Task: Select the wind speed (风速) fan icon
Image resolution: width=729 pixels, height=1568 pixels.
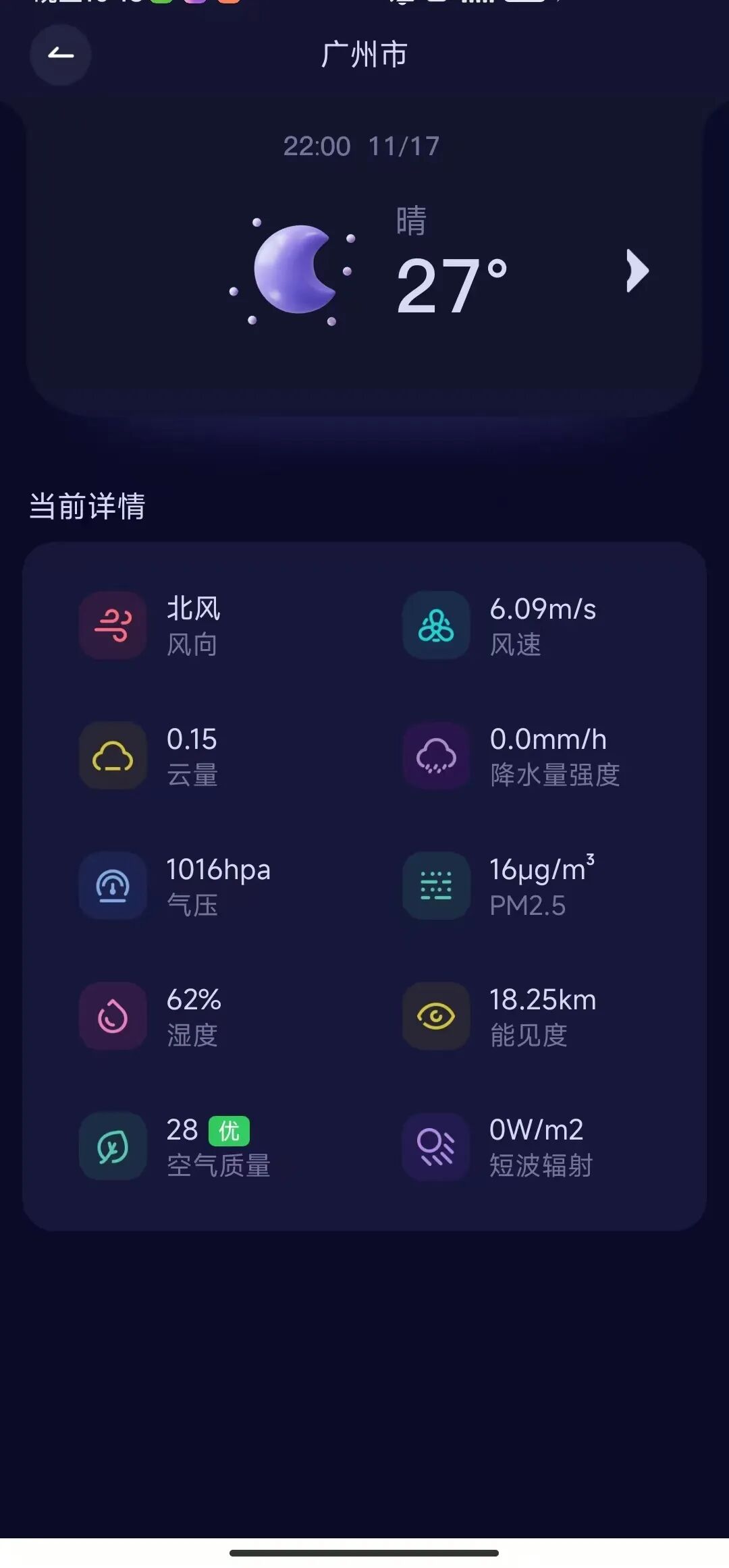Action: point(435,624)
